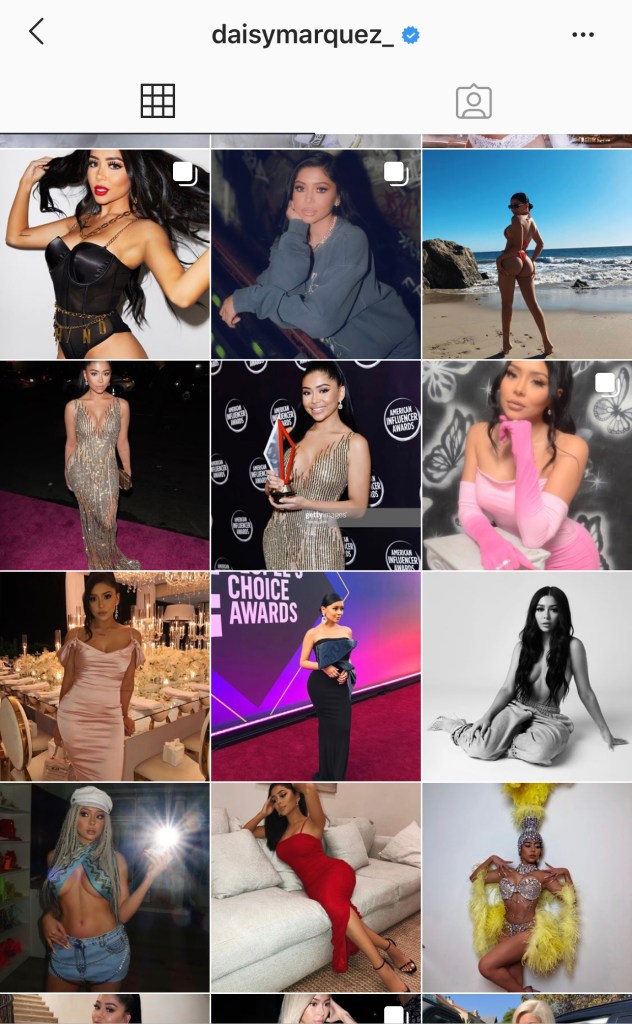Open the three-dot options menu
Image resolution: width=632 pixels, height=1024 pixels.
point(583,34)
